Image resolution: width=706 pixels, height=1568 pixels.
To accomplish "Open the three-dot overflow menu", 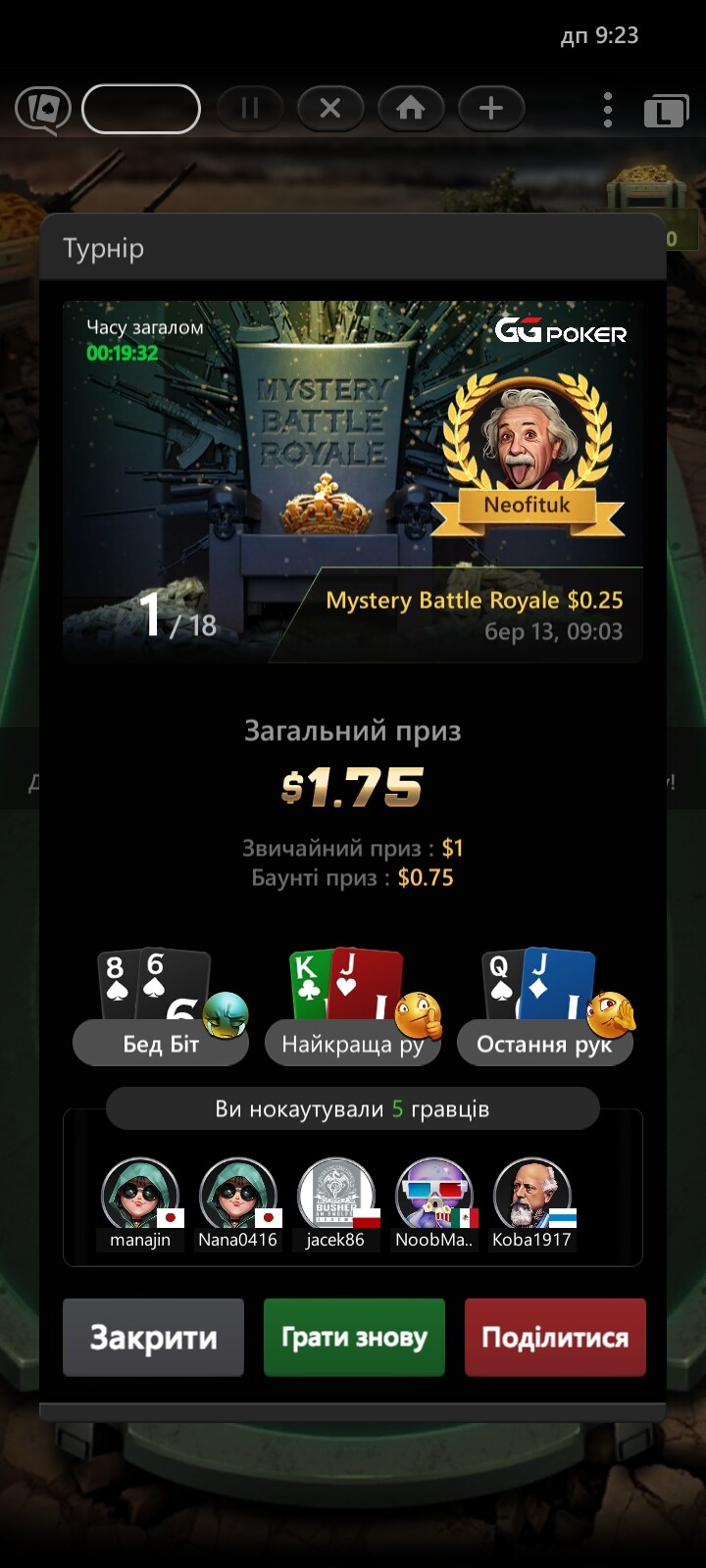I will [x=608, y=110].
